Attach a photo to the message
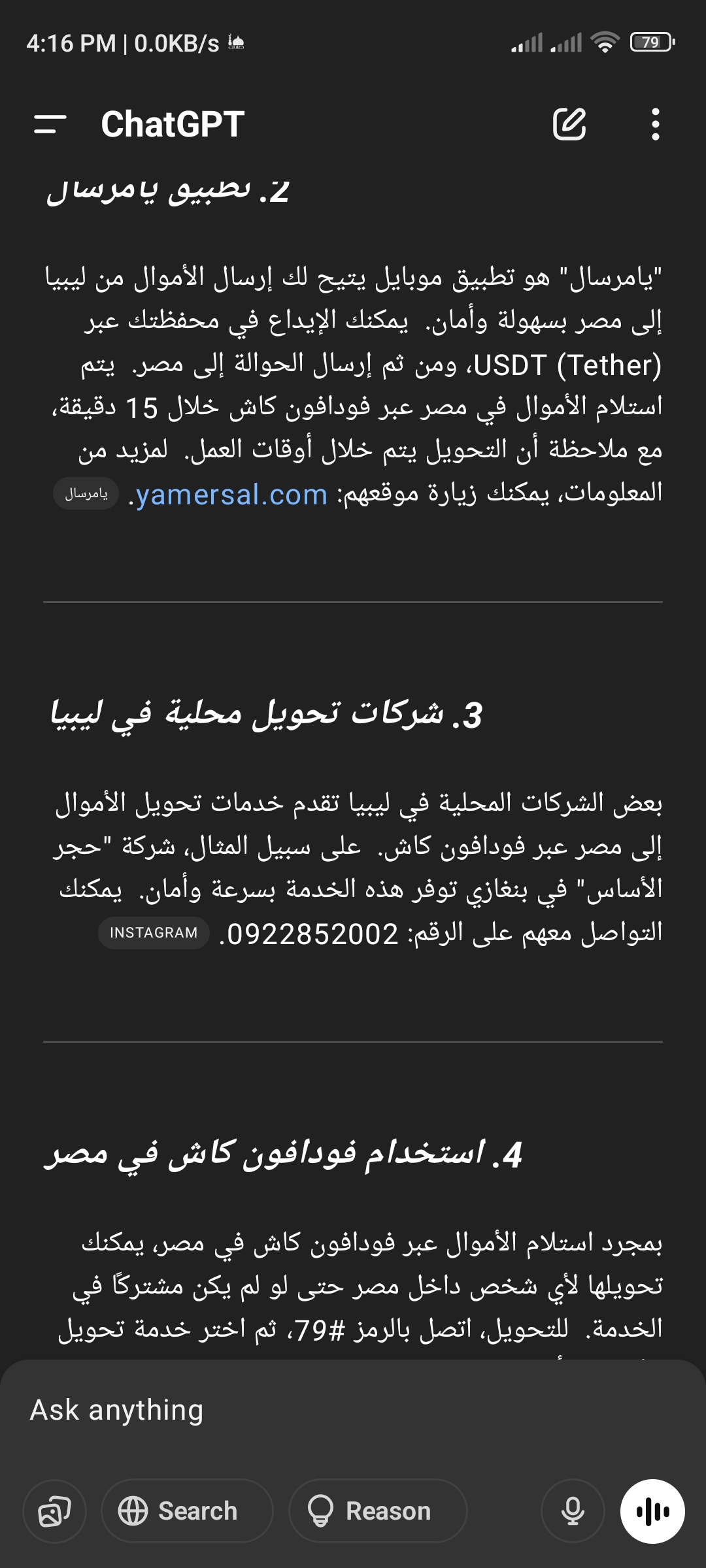 click(x=55, y=1511)
